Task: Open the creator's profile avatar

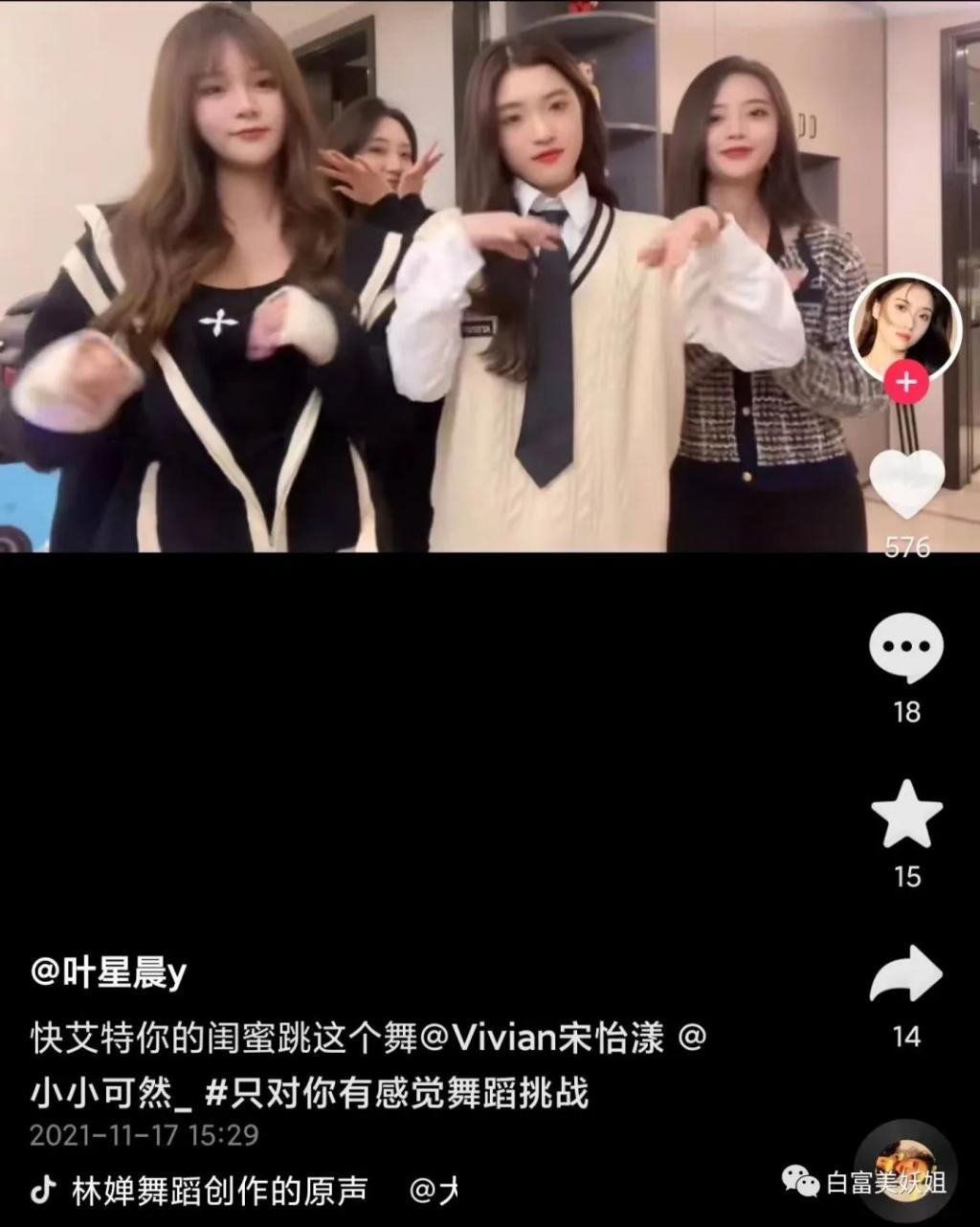Action: click(x=904, y=325)
